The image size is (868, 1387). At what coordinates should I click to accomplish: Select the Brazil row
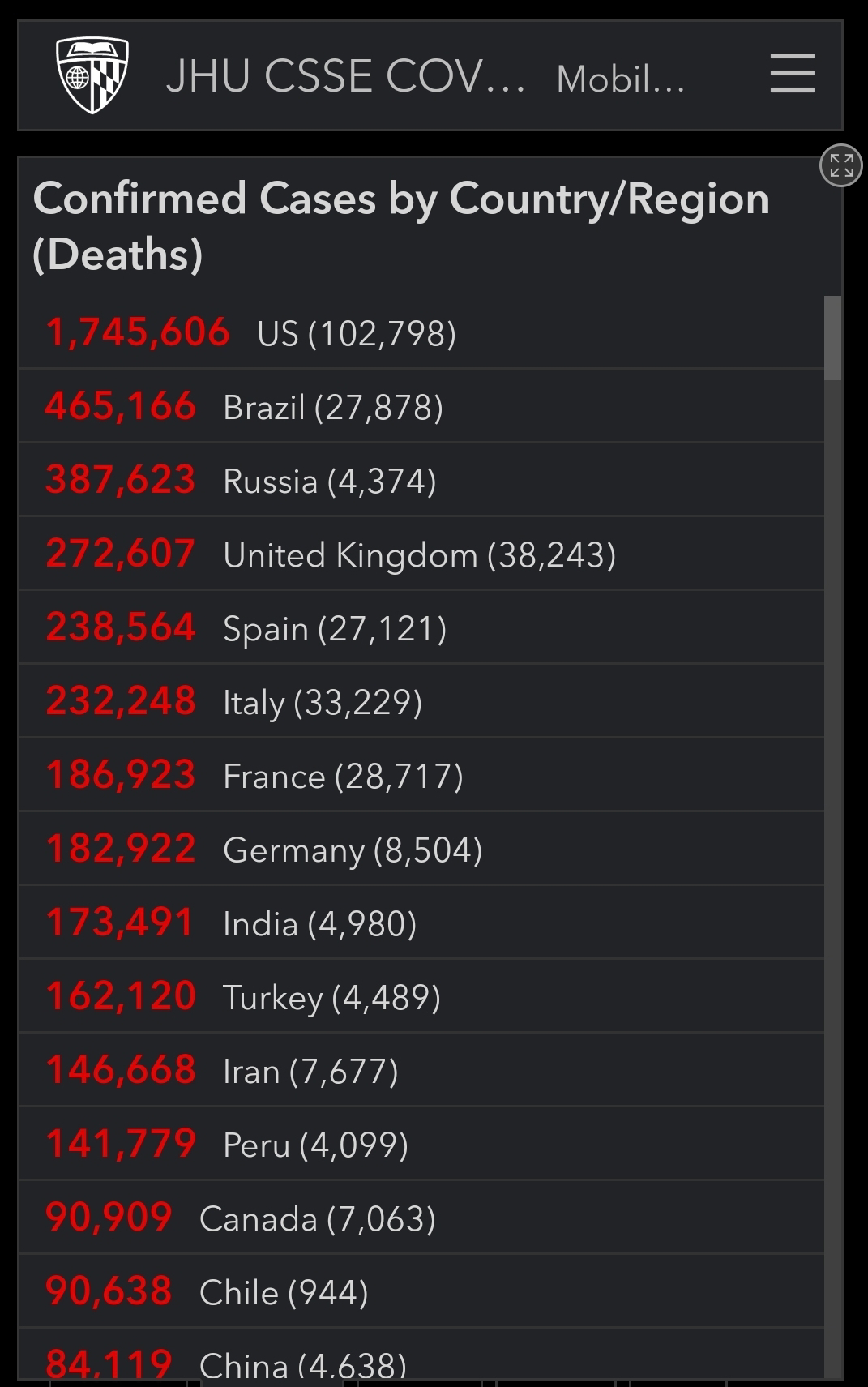[421, 406]
